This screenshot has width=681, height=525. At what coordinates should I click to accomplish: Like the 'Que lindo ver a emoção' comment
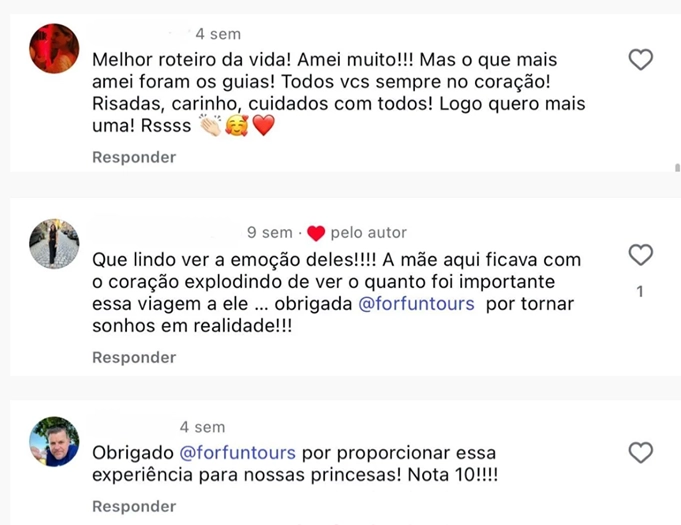pyautogui.click(x=640, y=256)
